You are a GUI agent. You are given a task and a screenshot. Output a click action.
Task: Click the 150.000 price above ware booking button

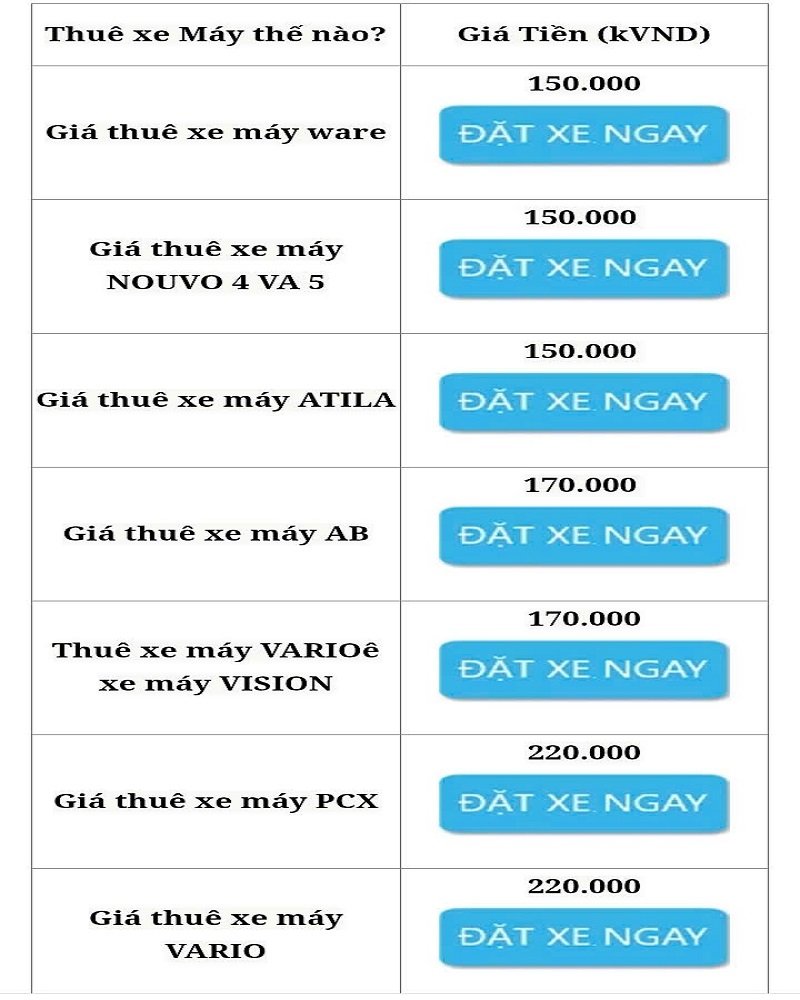584,84
